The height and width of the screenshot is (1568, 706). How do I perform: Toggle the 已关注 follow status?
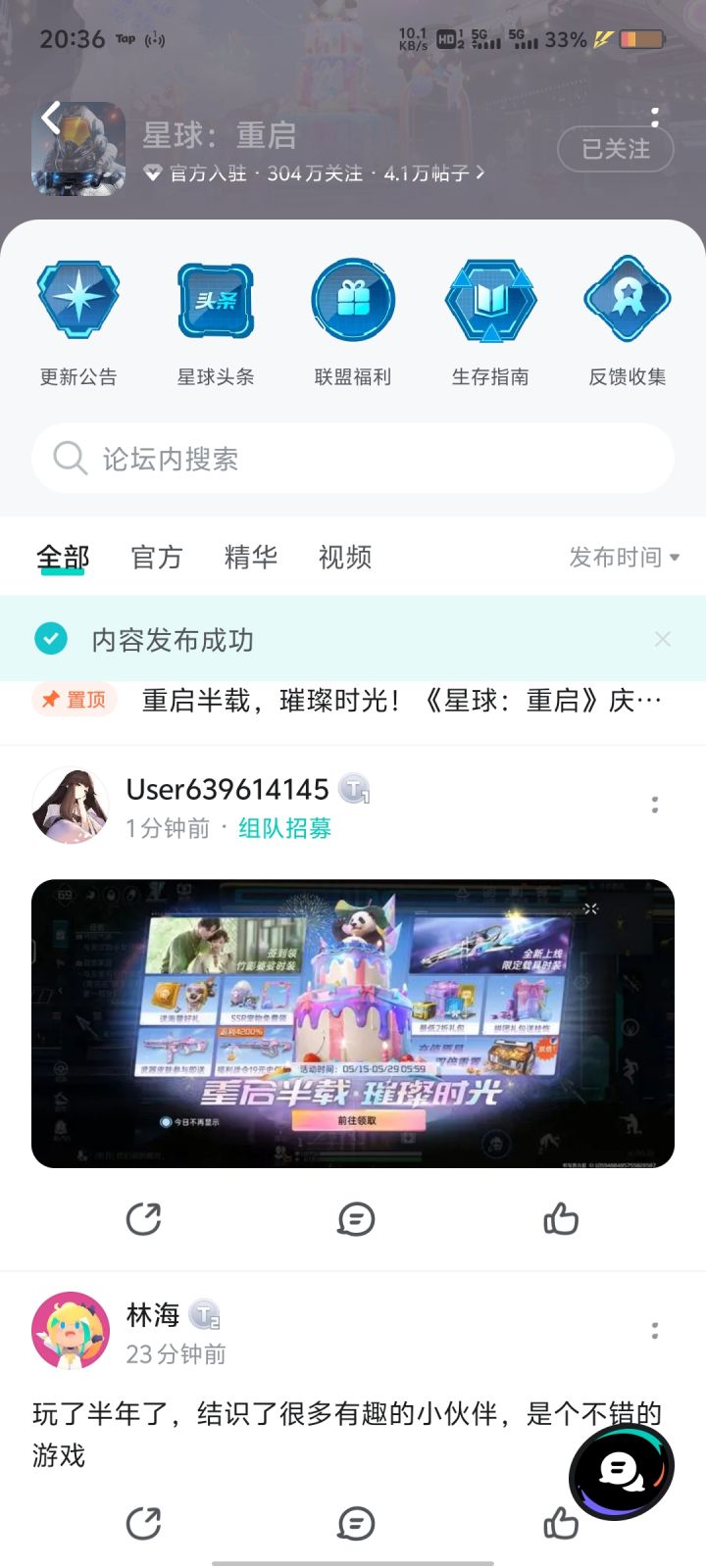coord(615,149)
